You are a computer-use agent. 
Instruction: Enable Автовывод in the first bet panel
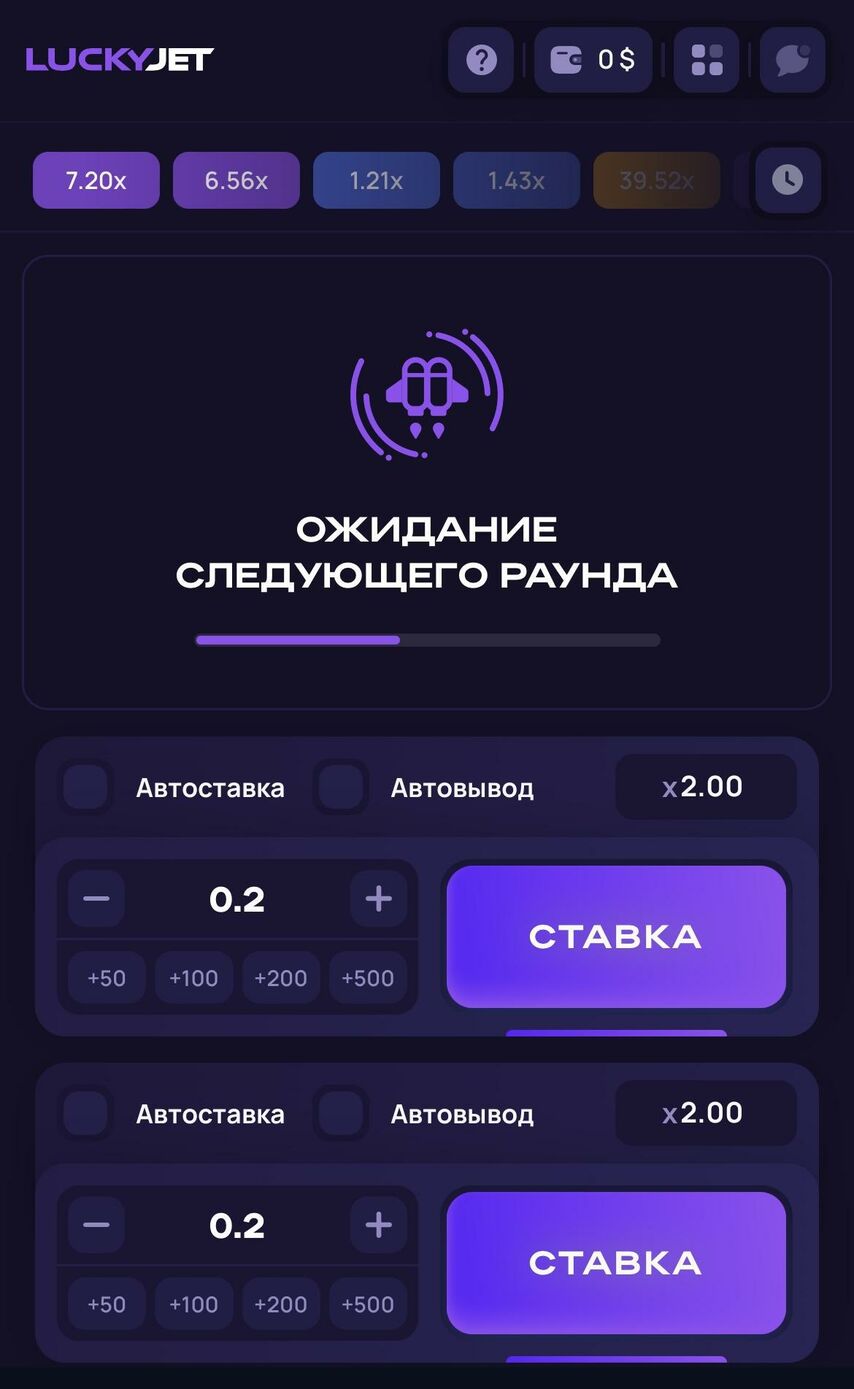click(341, 788)
